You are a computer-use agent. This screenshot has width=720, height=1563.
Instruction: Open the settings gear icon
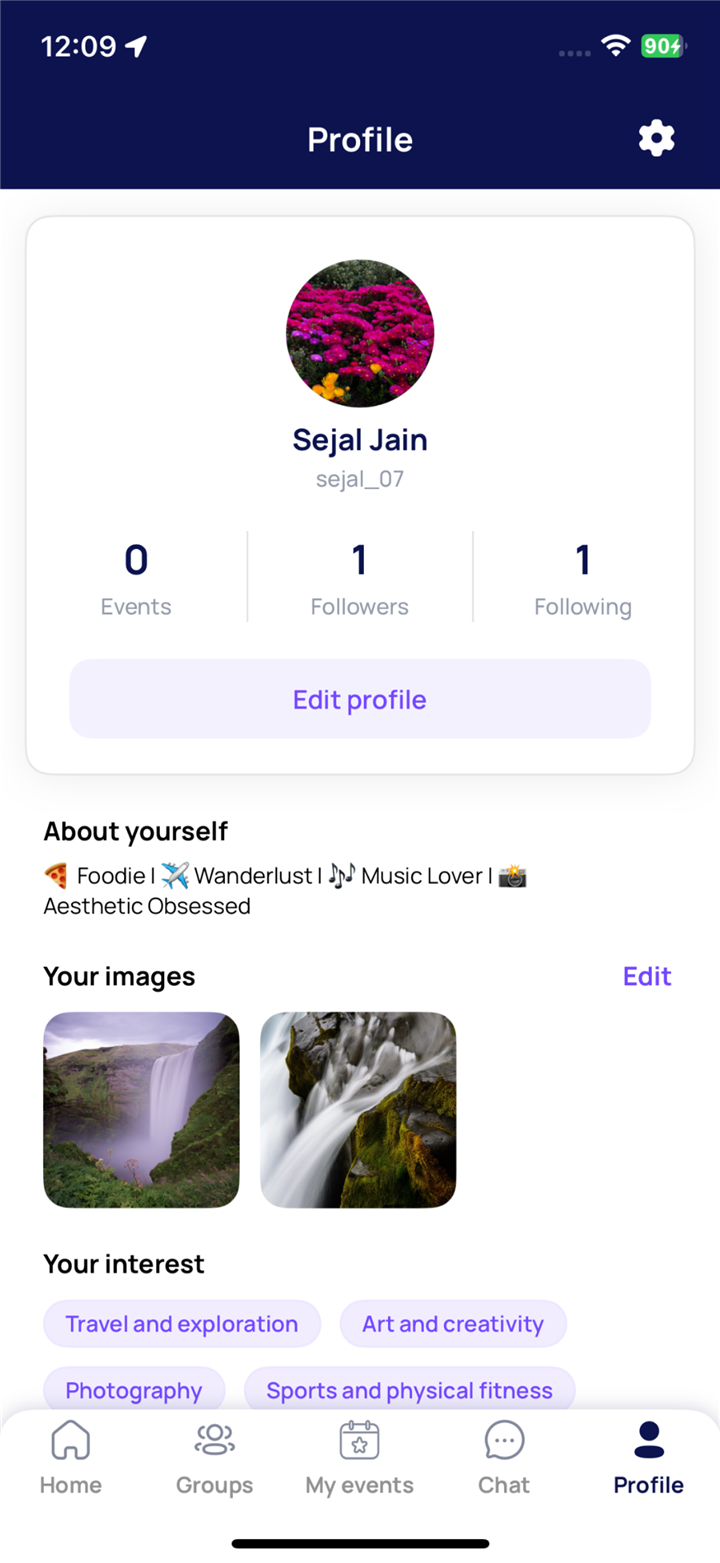[x=657, y=138]
